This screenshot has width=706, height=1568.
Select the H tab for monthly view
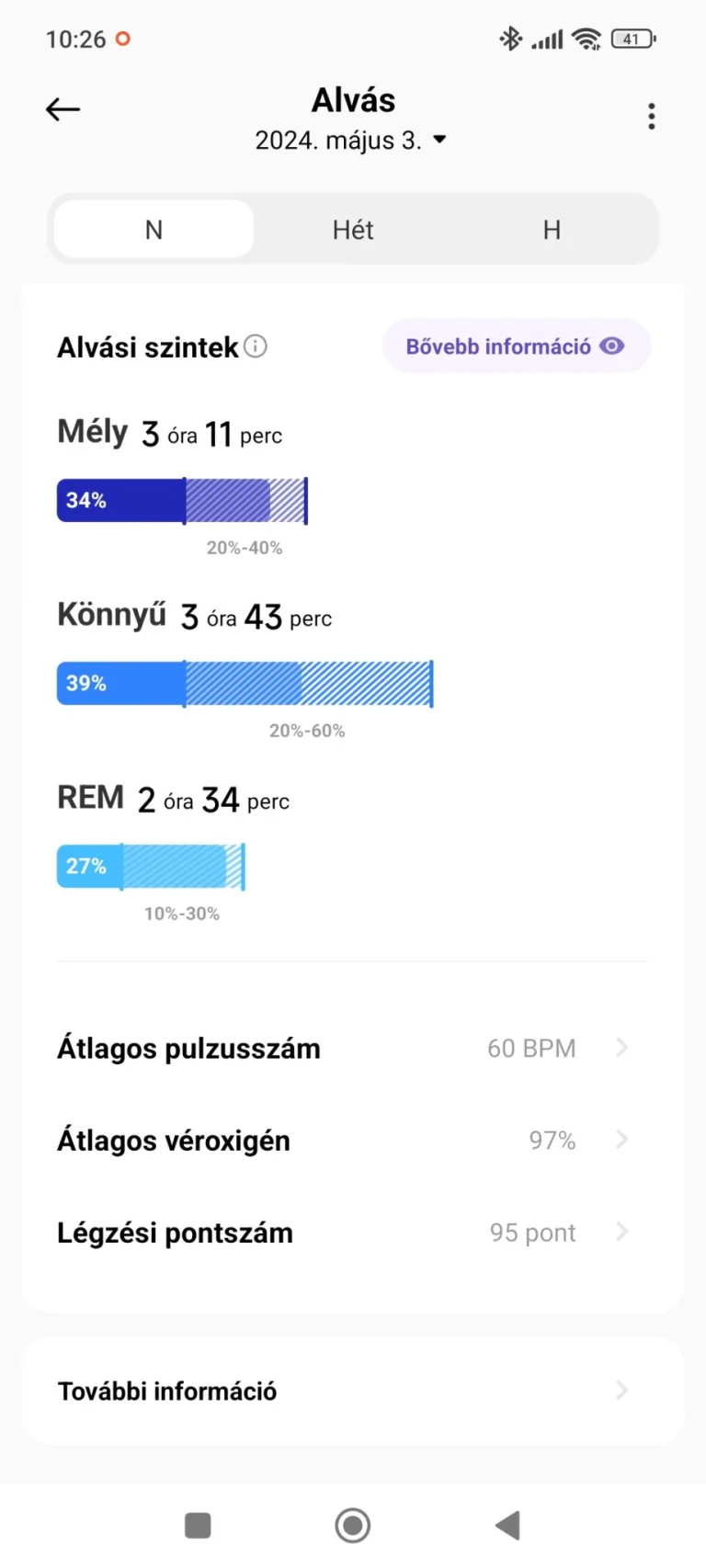click(551, 230)
